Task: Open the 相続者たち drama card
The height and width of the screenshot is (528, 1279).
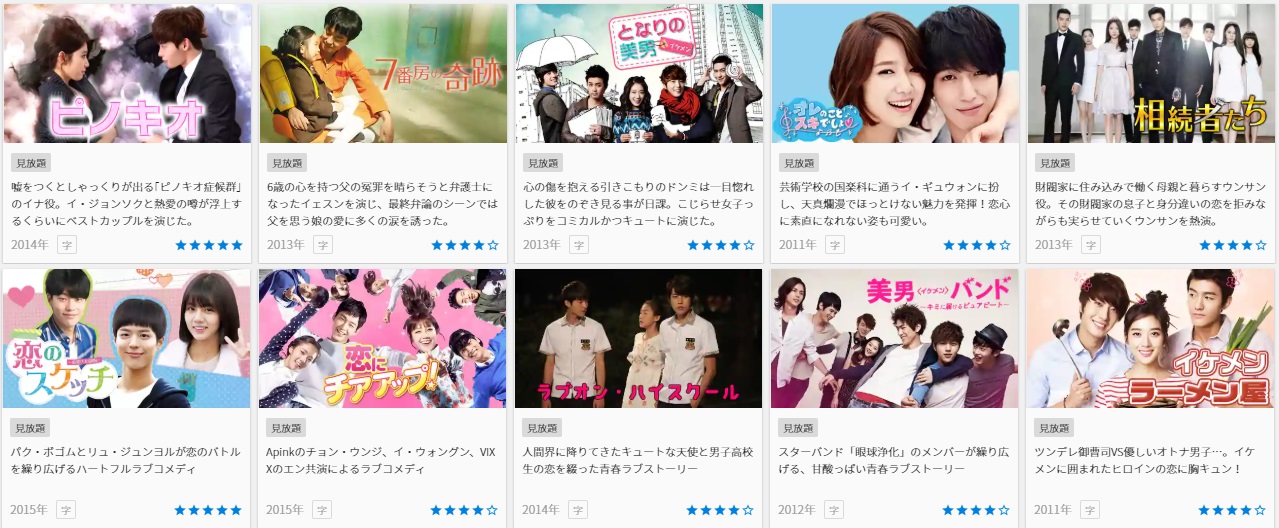Action: tap(1151, 74)
